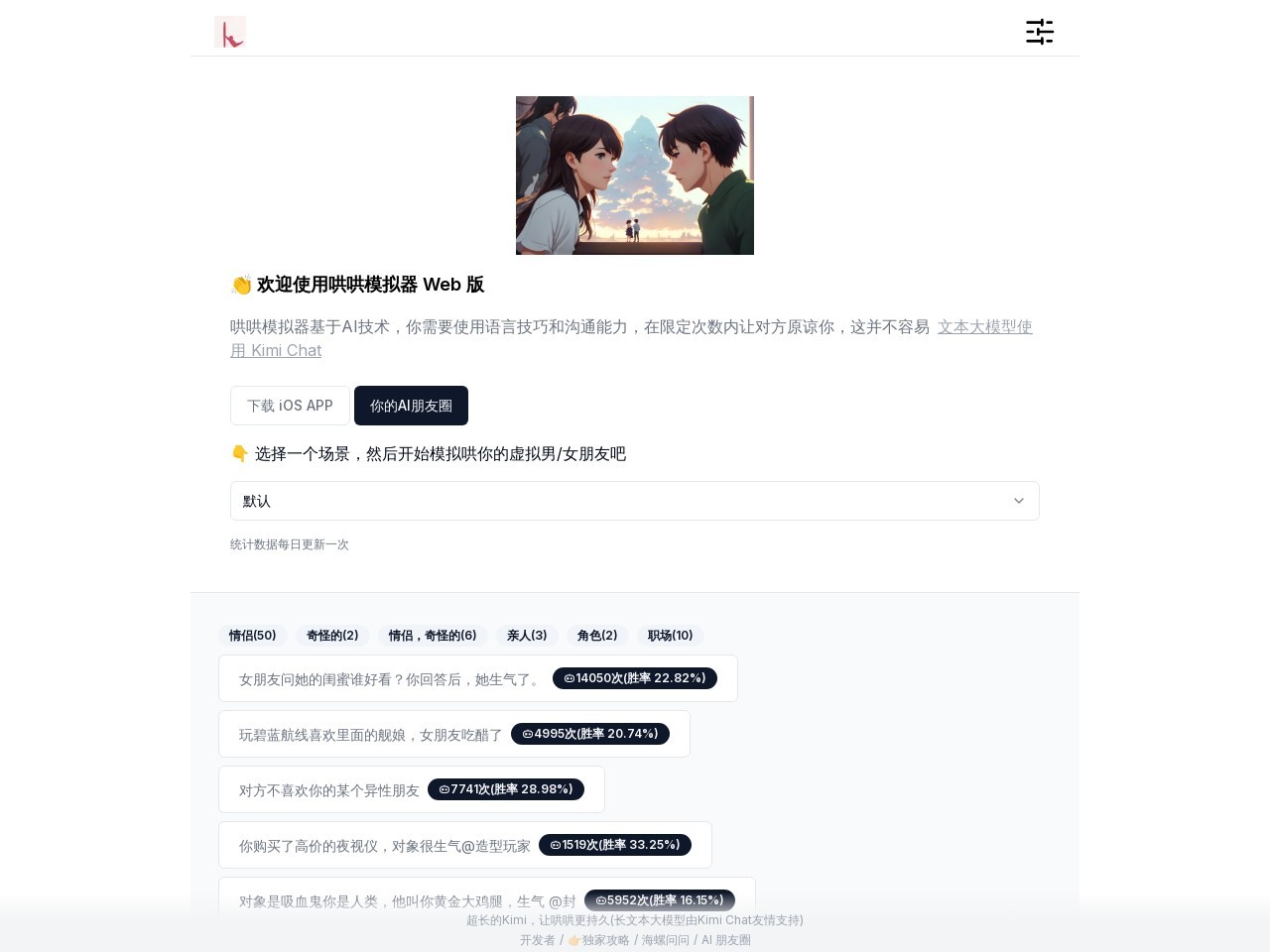Screen dimensions: 1270x952
Task: Switch to the 角色(2) category
Action: [597, 636]
